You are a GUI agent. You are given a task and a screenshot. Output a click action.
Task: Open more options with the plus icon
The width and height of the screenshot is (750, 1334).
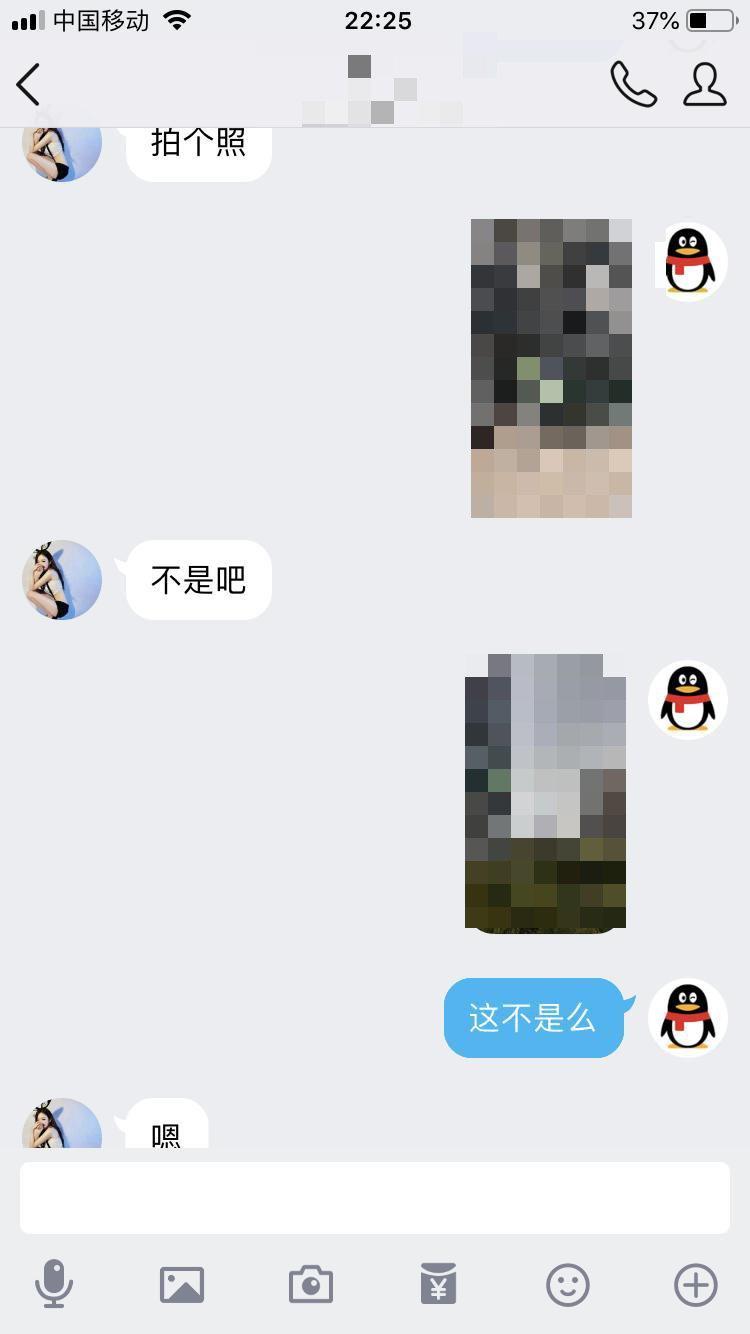click(x=696, y=1284)
